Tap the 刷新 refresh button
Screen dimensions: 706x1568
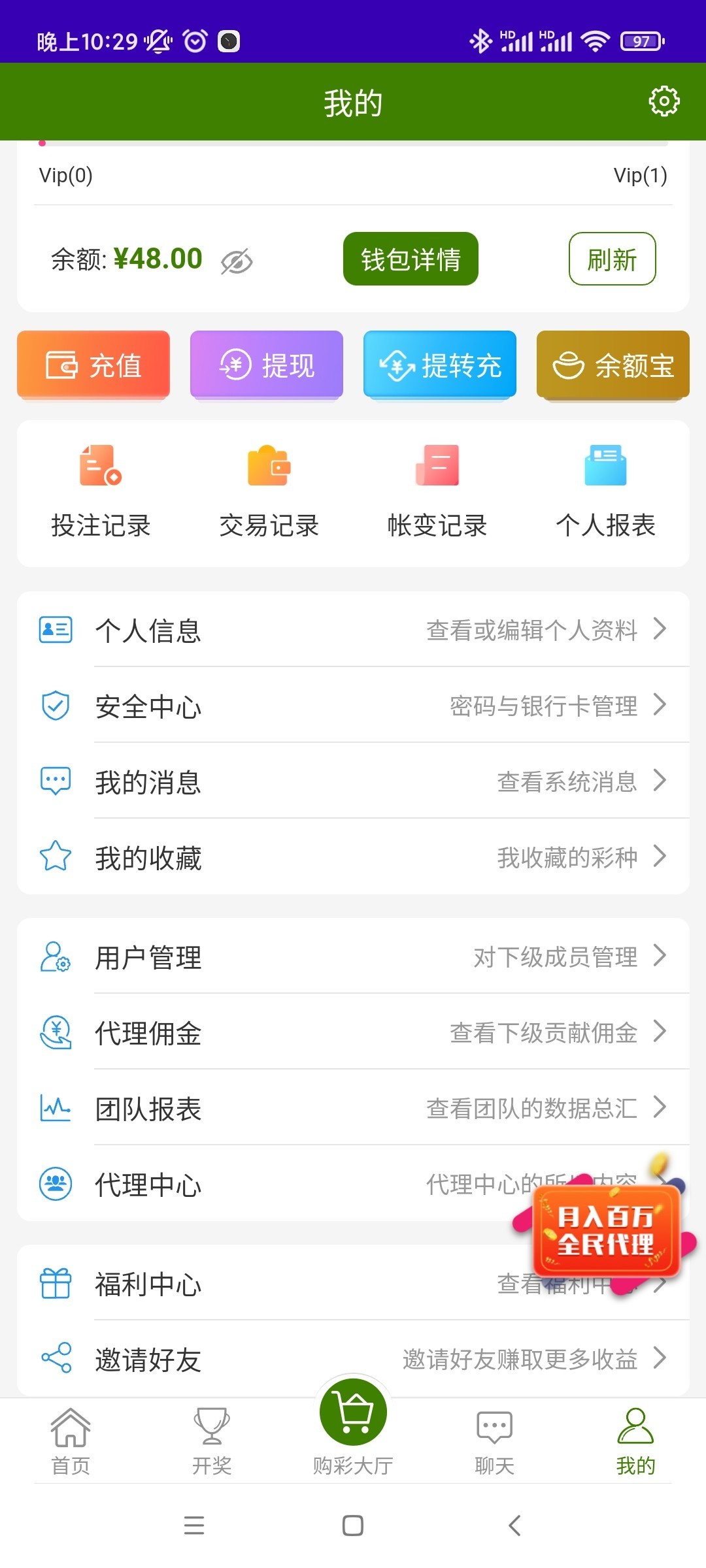pyautogui.click(x=612, y=259)
